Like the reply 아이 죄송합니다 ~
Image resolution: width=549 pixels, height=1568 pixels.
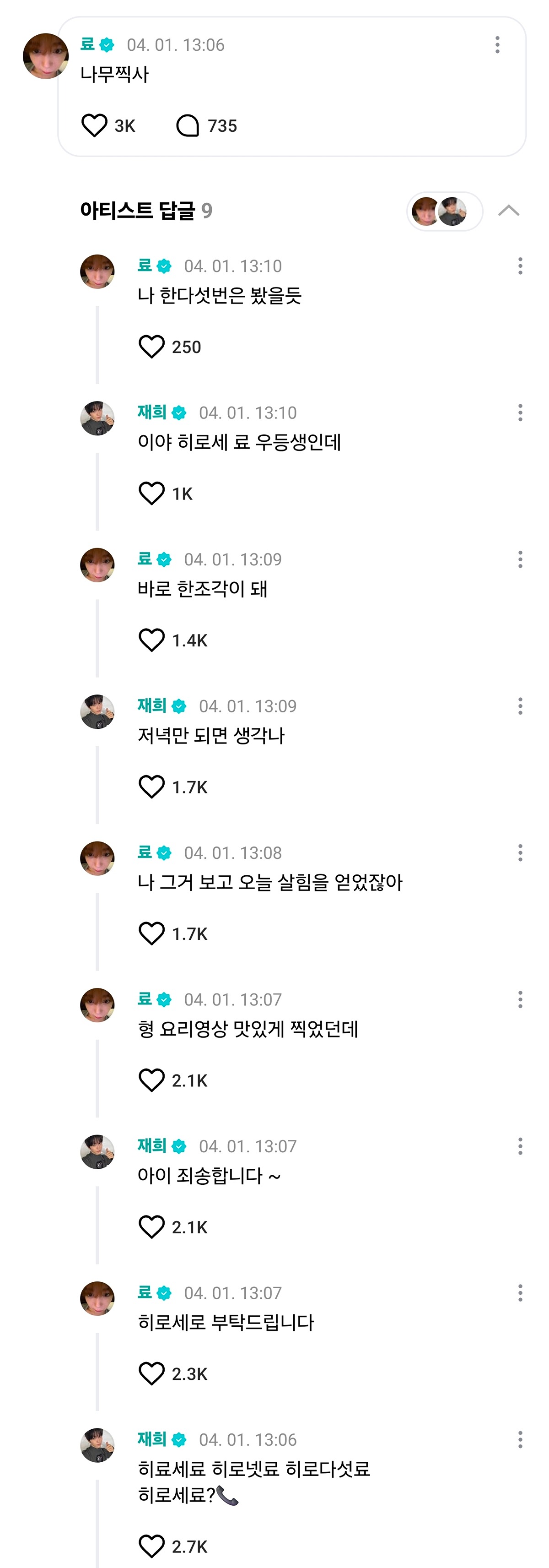pyautogui.click(x=151, y=1226)
